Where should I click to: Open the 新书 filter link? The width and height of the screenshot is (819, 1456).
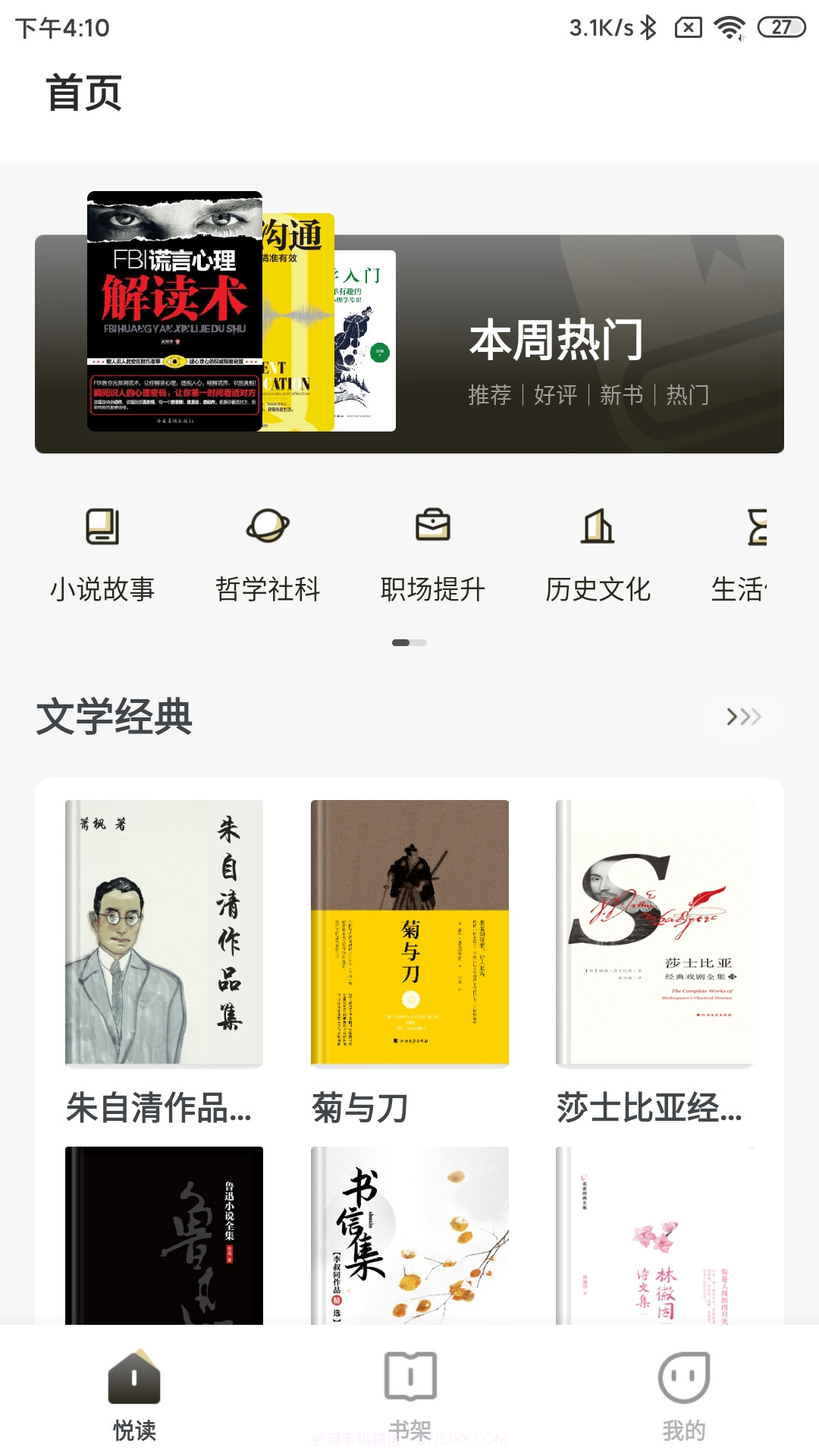click(x=619, y=394)
